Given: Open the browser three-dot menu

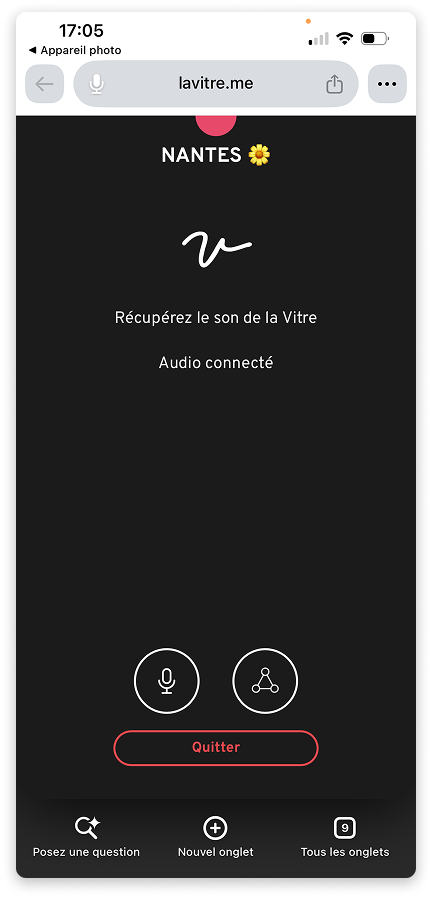Looking at the screenshot, I should click(x=387, y=84).
